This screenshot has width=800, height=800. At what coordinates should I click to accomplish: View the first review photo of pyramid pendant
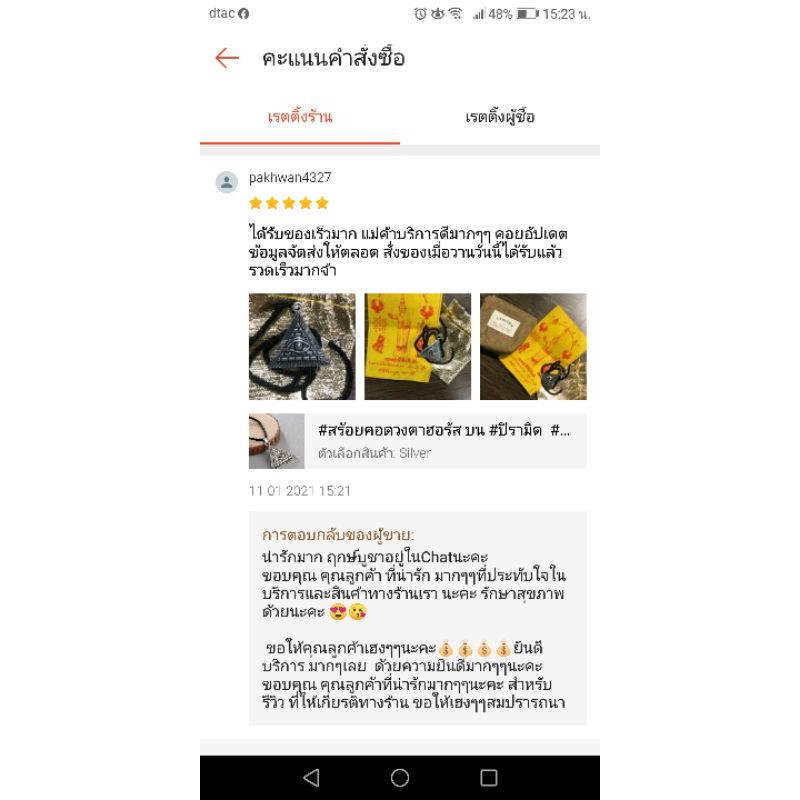tap(302, 347)
